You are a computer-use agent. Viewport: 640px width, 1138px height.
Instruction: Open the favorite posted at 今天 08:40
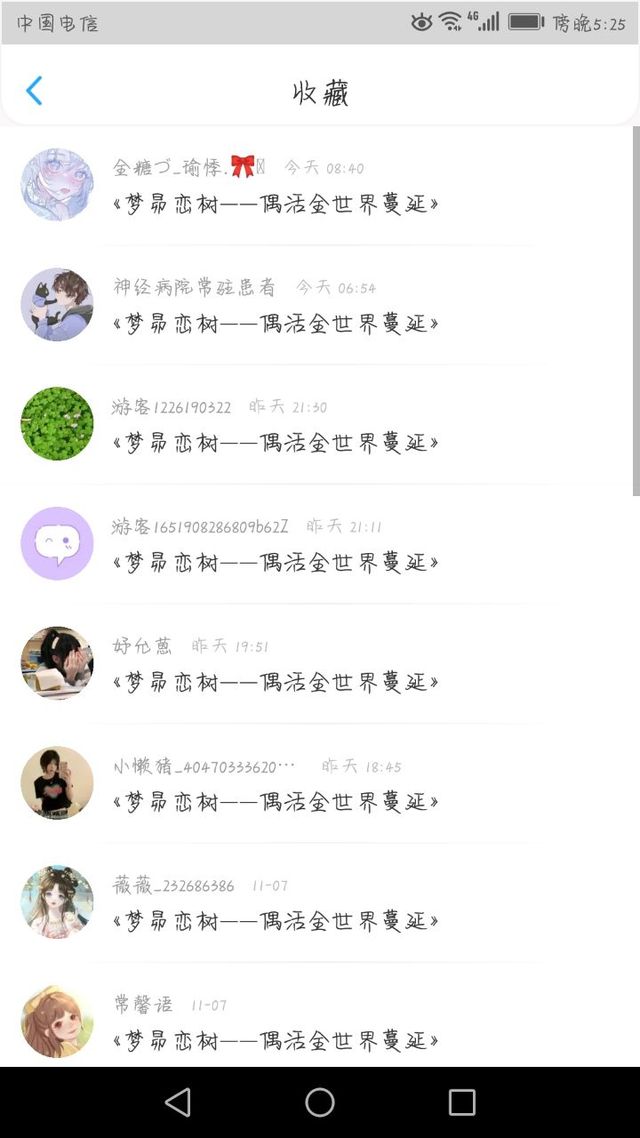coord(276,204)
